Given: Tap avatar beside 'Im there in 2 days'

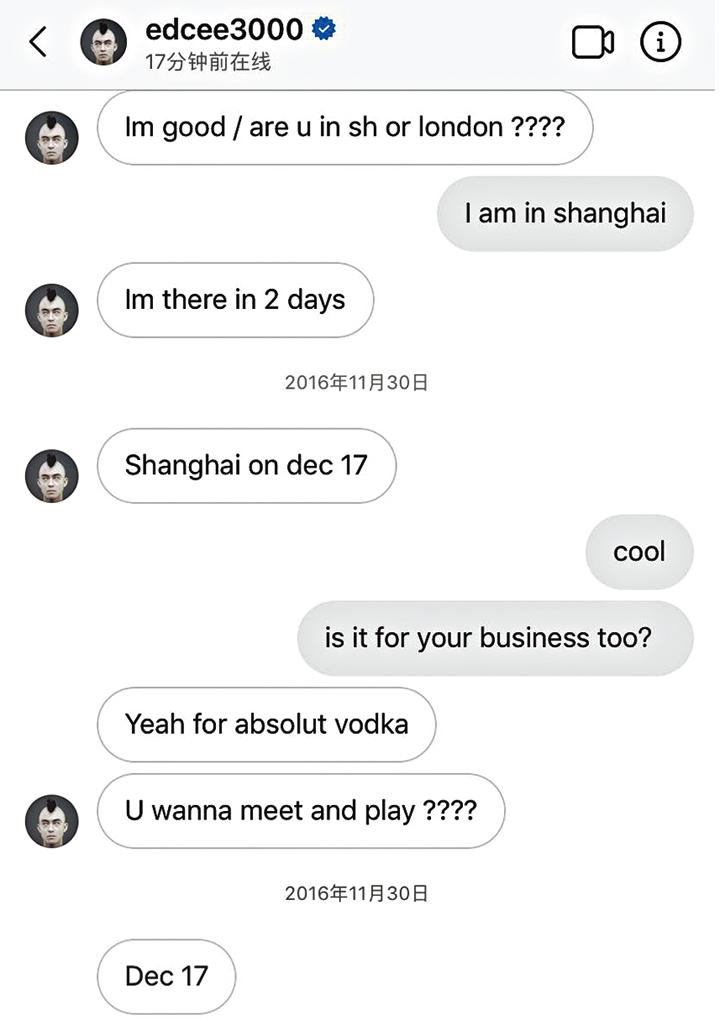Looking at the screenshot, I should pos(51,310).
